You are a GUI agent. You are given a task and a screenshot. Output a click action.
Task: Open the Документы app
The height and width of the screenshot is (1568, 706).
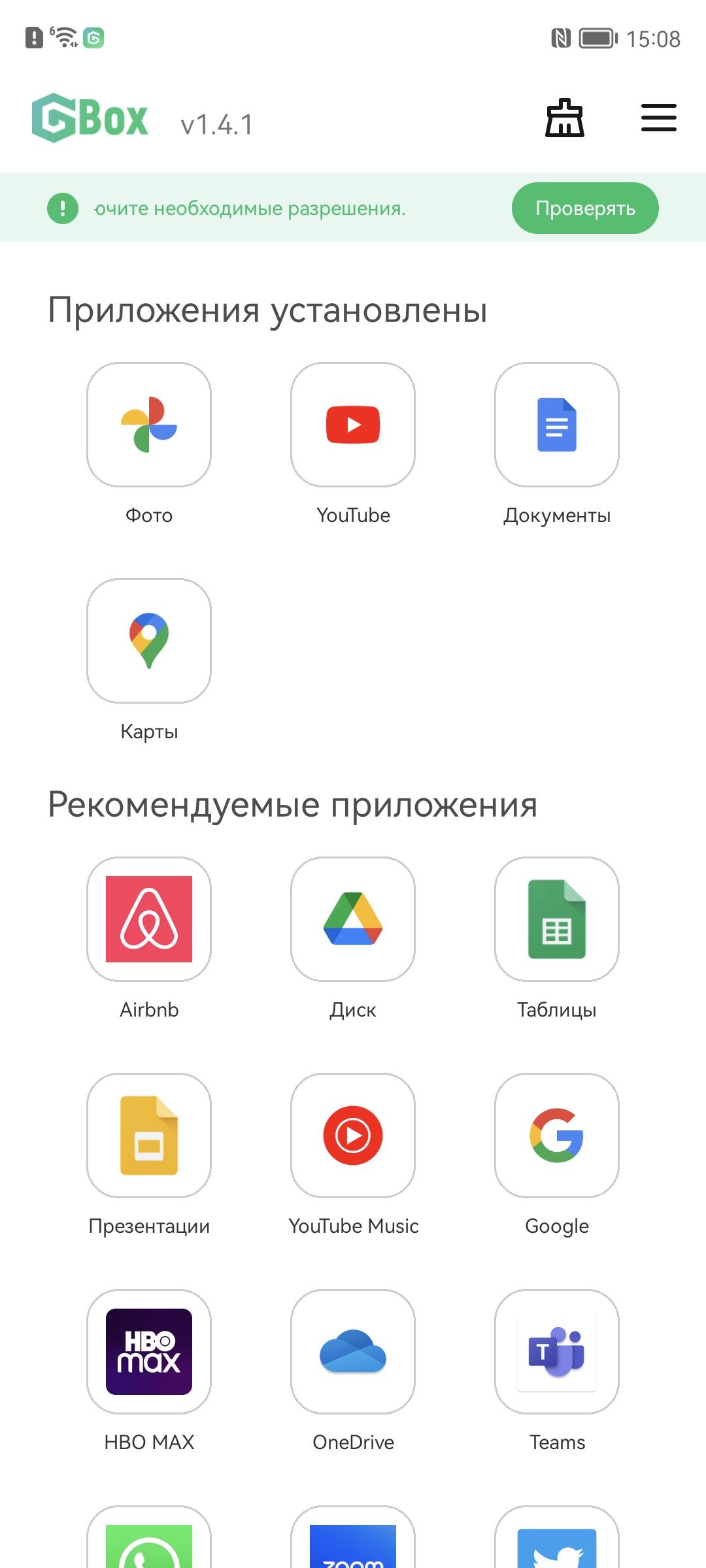coord(556,425)
